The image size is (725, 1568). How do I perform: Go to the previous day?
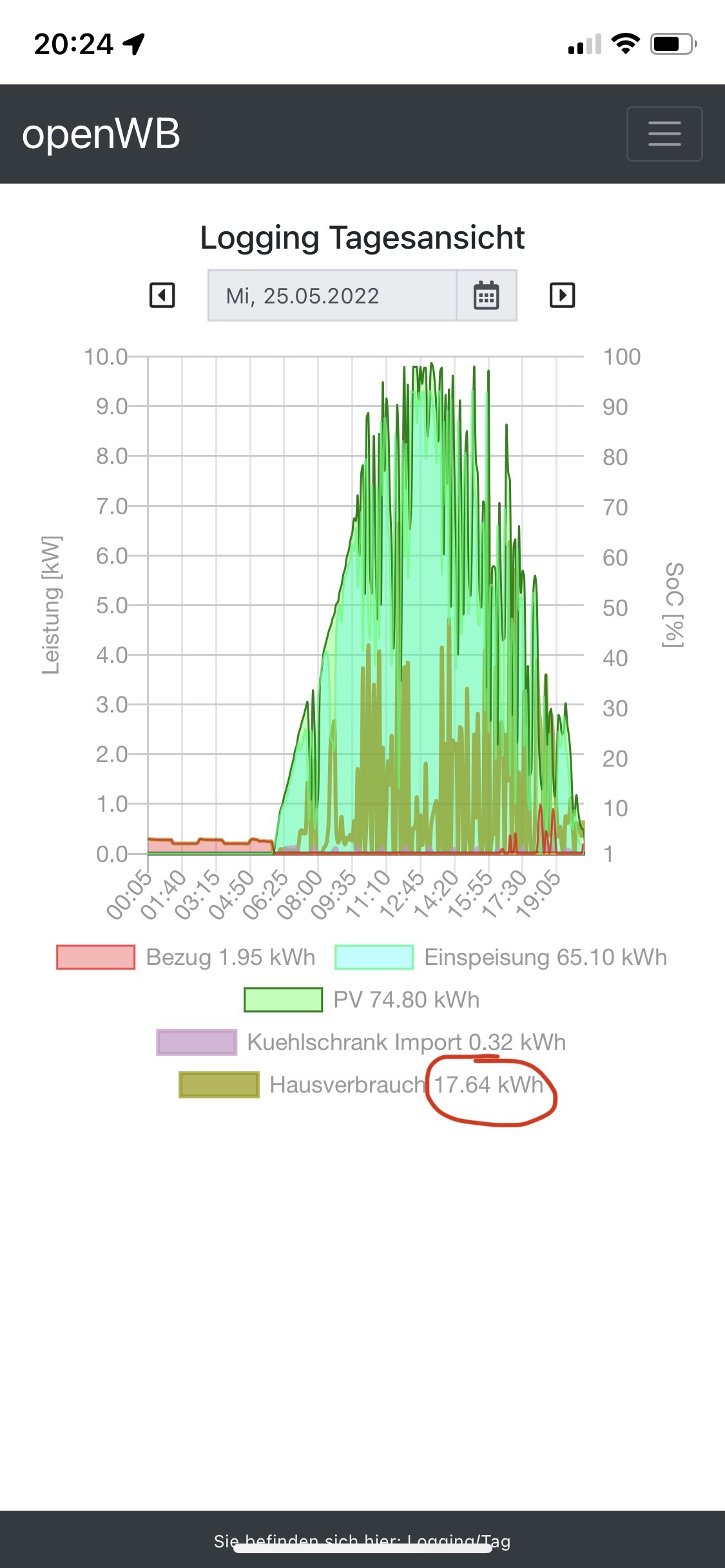click(x=162, y=296)
